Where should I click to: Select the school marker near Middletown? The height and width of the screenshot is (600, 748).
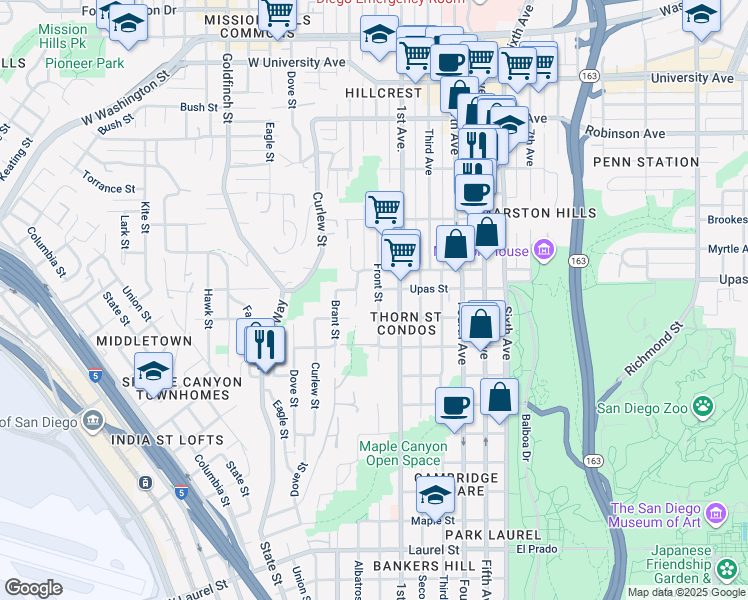click(x=154, y=372)
